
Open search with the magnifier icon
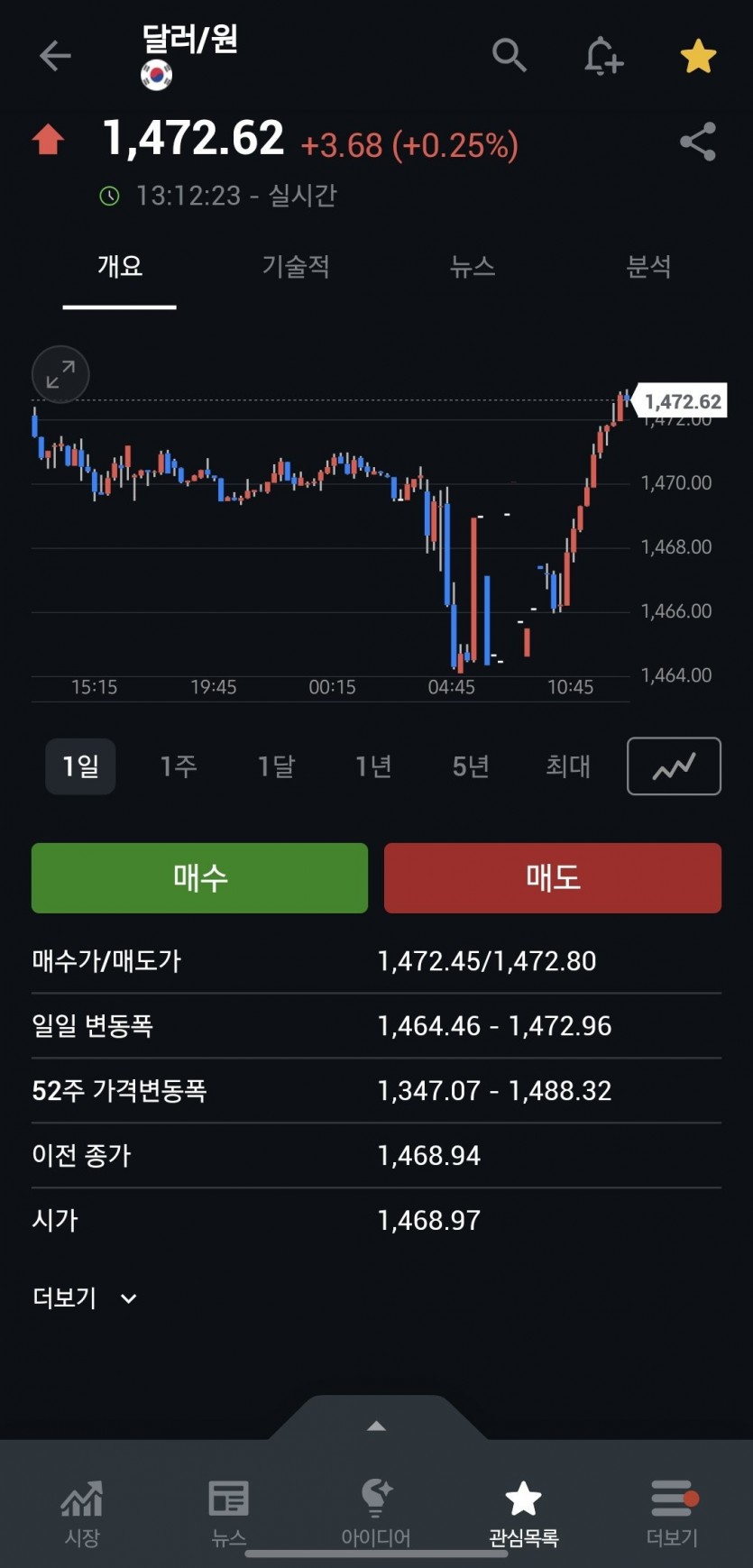[510, 56]
